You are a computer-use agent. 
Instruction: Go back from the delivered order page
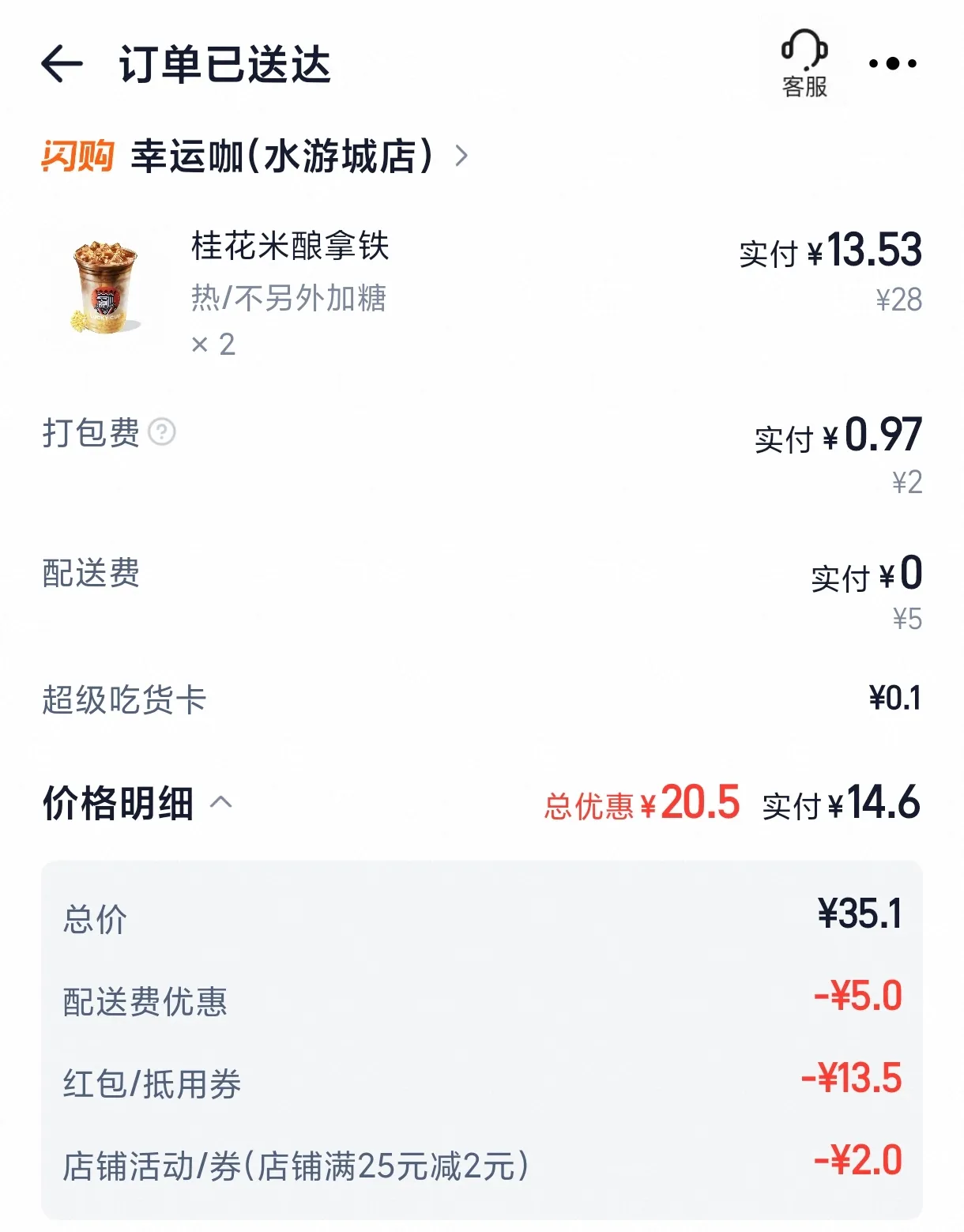[x=62, y=63]
